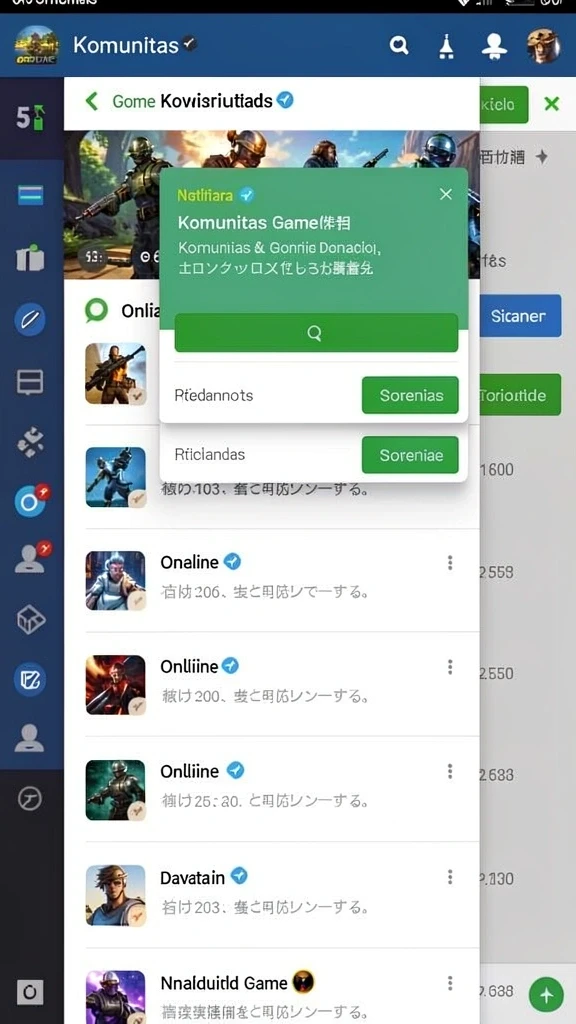
Task: Open the profile avatar in the top bar
Action: click(543, 45)
